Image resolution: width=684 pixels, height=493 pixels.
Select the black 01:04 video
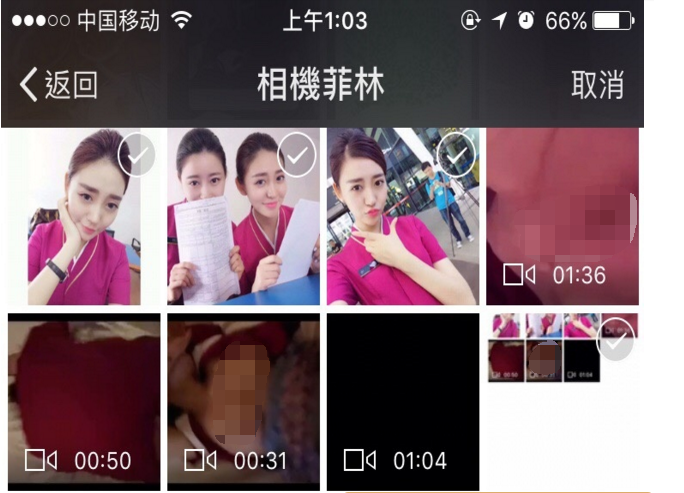click(x=403, y=400)
